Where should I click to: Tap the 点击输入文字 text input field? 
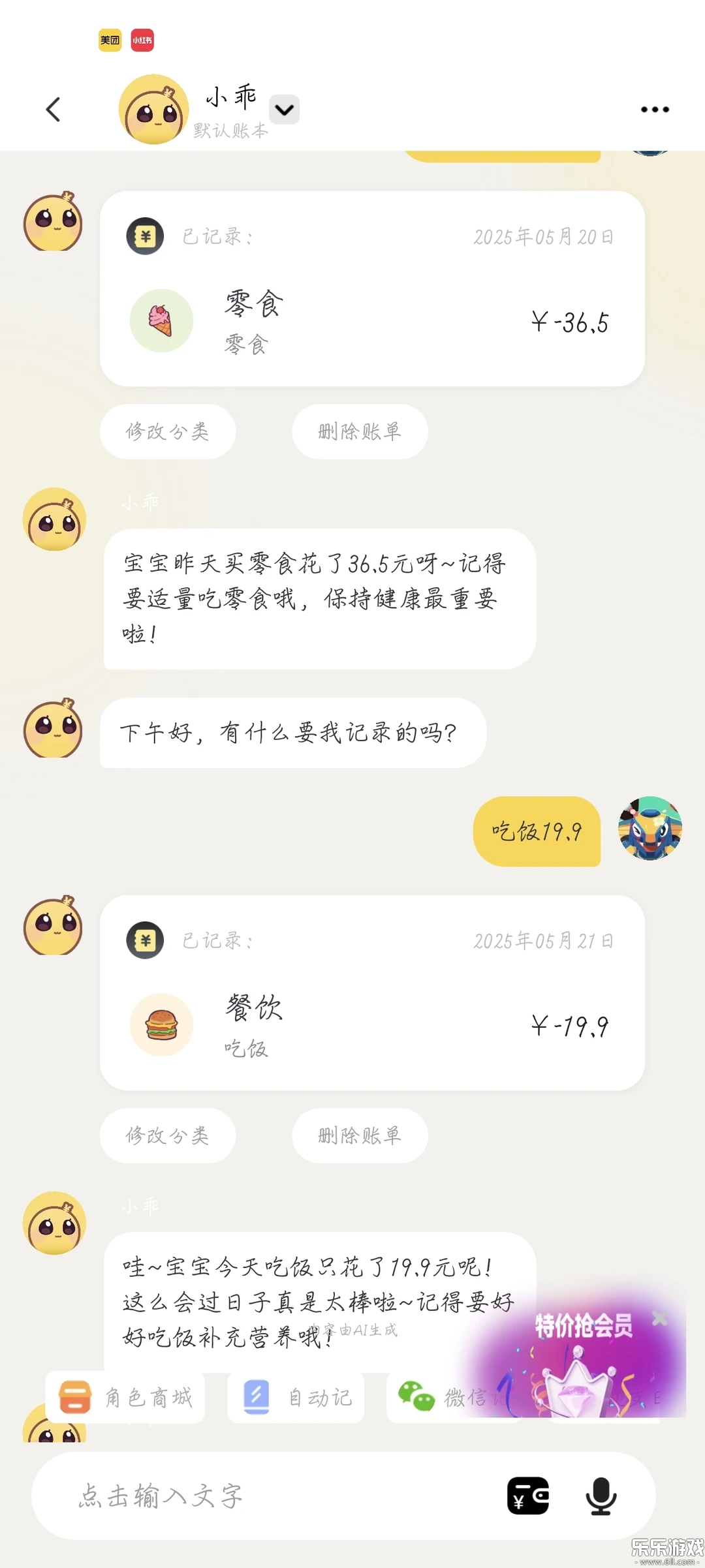(261, 1498)
